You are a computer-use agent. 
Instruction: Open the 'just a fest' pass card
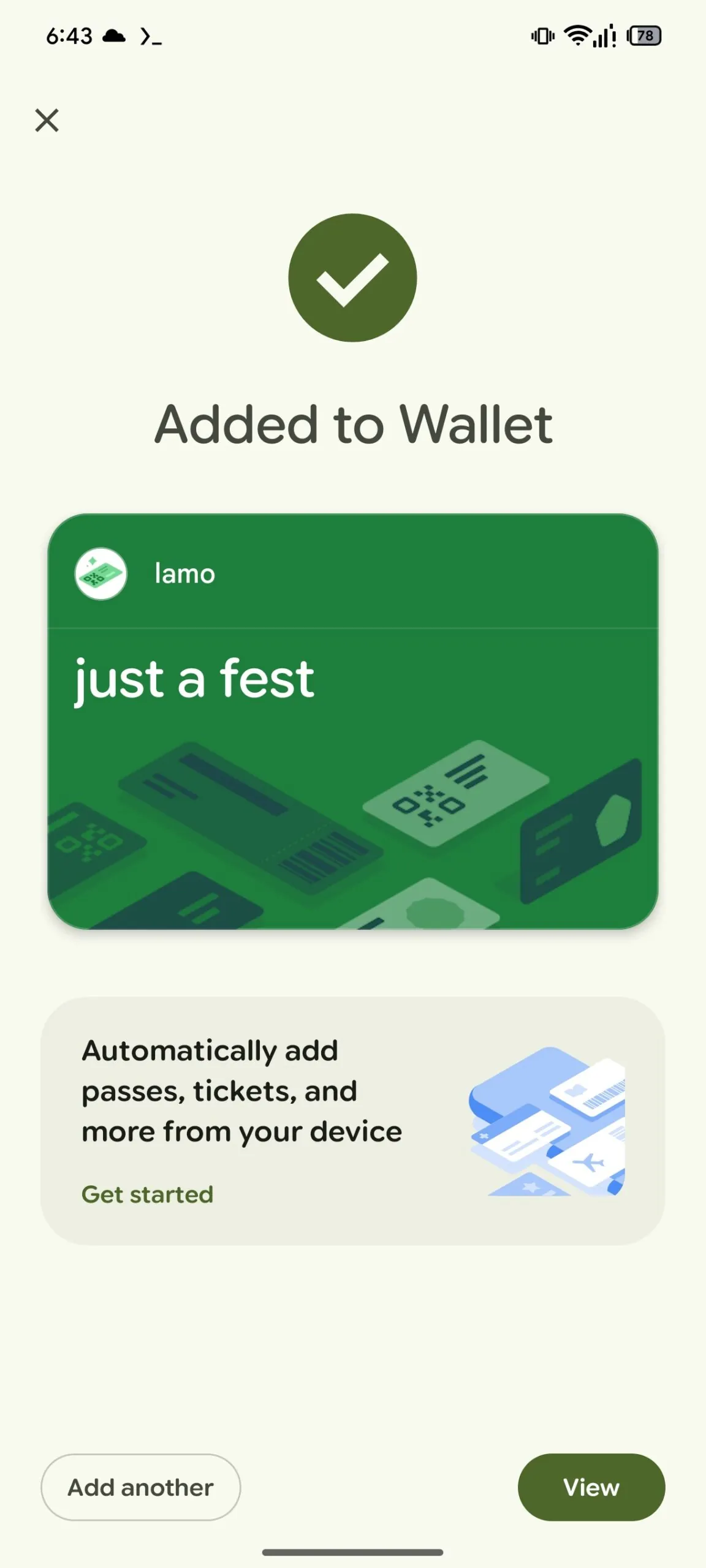click(x=353, y=721)
